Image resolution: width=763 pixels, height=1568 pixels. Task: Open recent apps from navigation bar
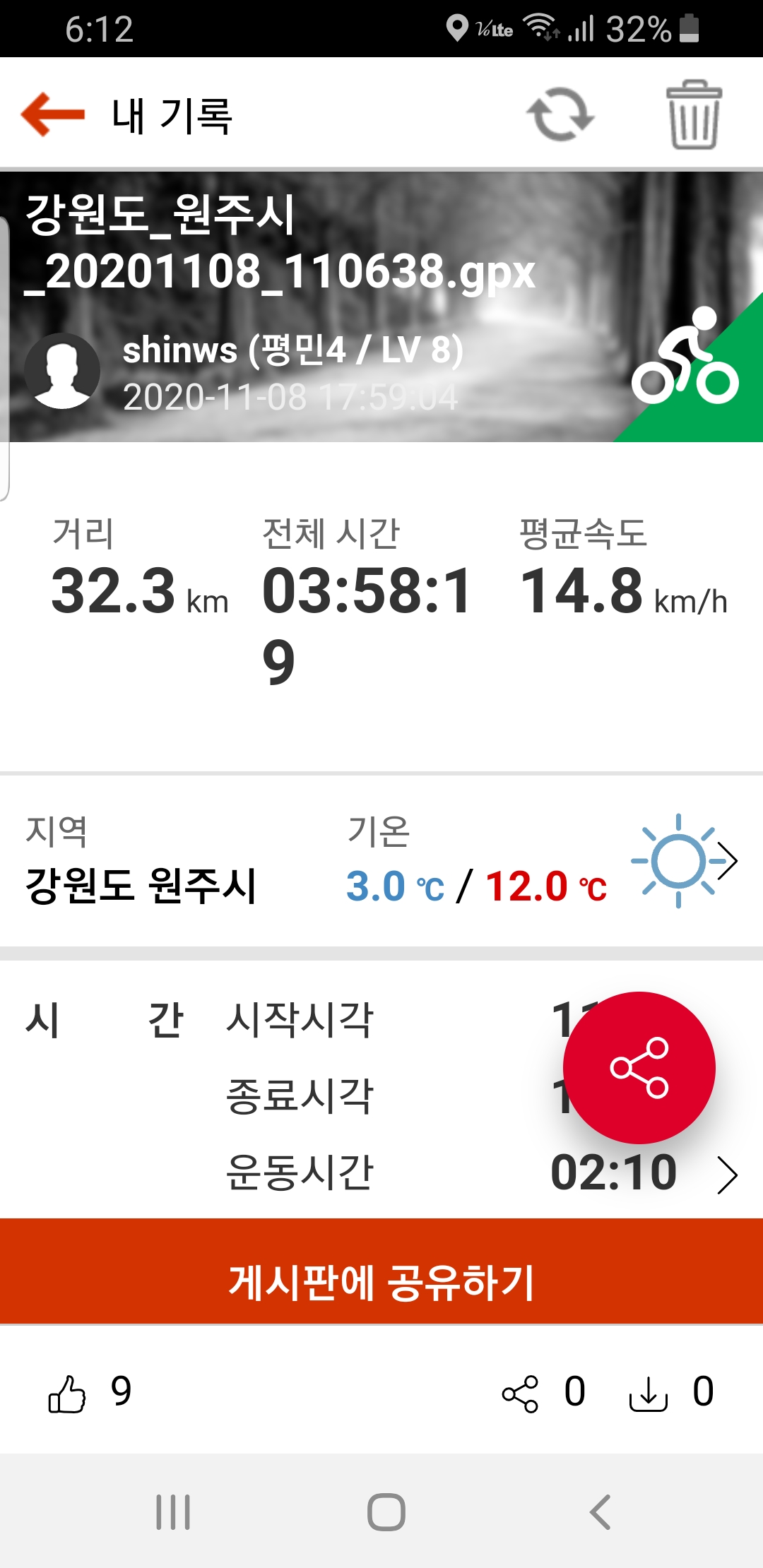pos(173,1512)
